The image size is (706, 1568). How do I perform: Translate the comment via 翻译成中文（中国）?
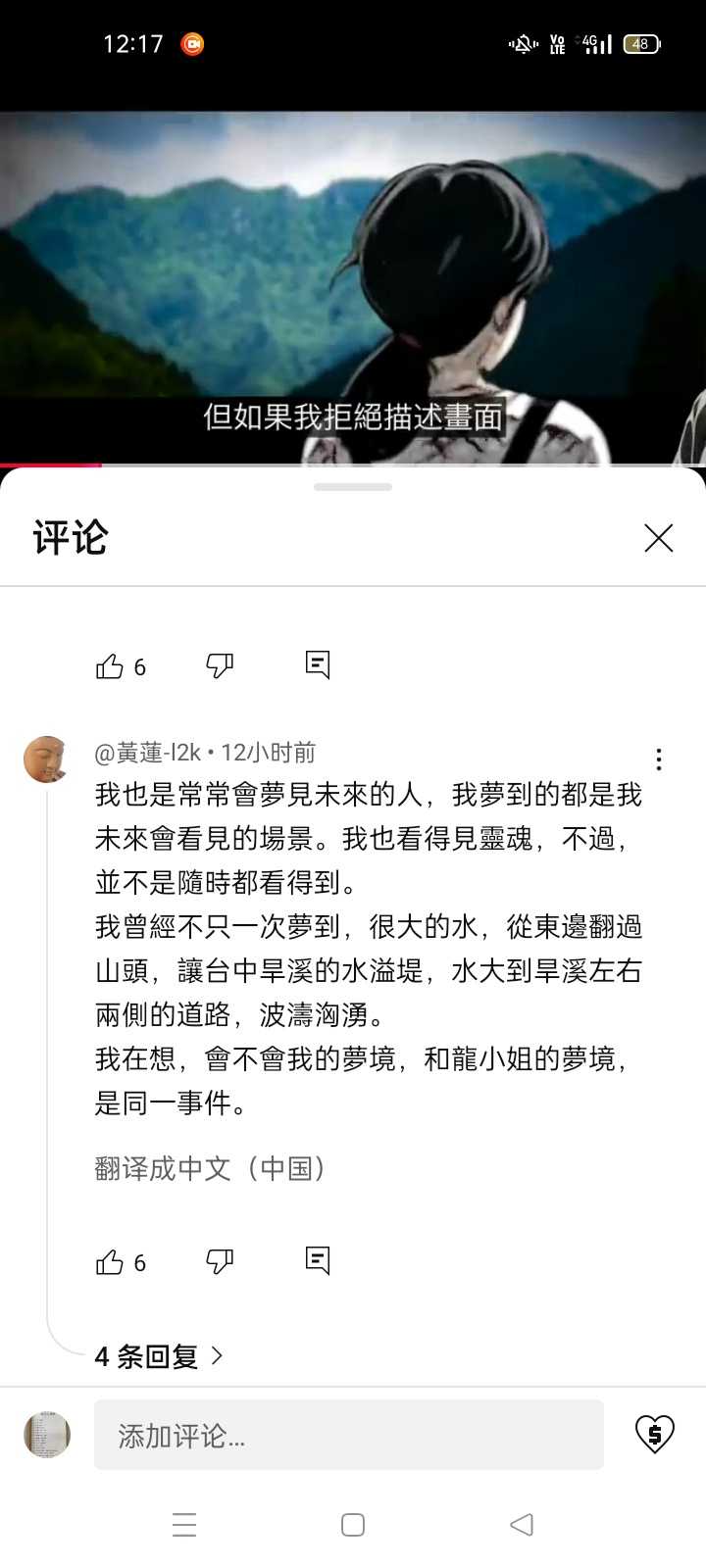(210, 1168)
